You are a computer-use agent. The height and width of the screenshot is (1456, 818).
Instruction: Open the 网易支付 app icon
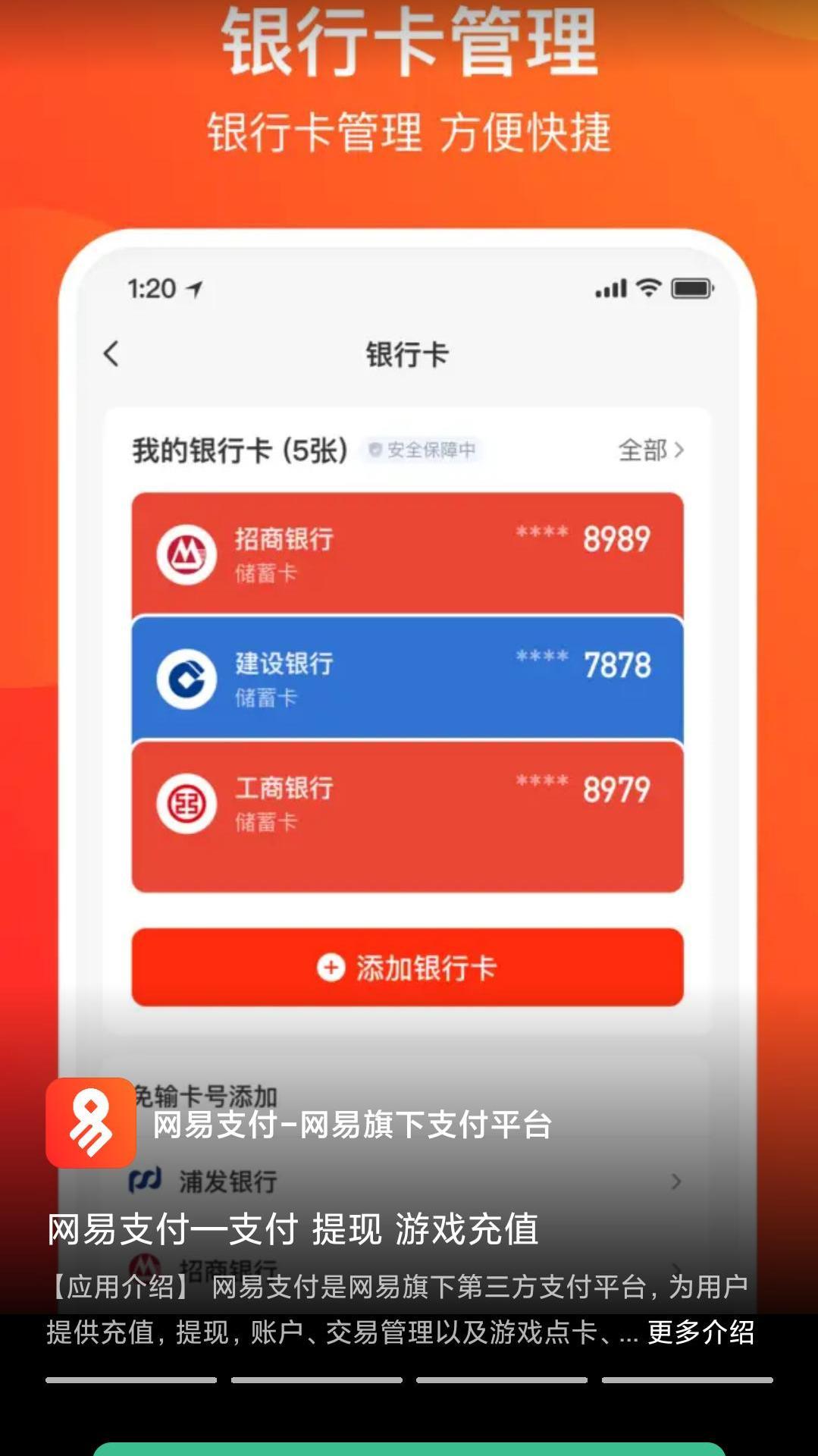[91, 1123]
